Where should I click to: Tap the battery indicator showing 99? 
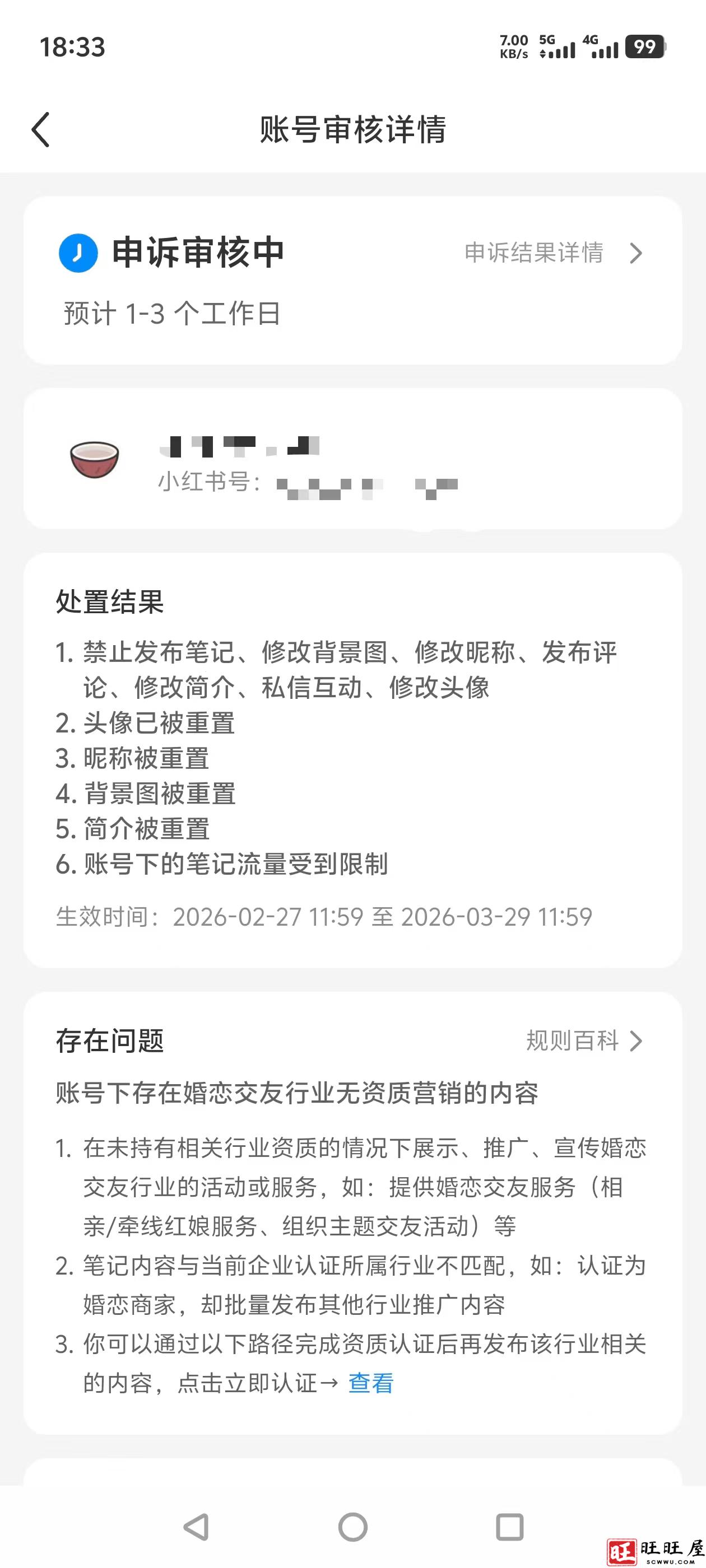coord(644,46)
